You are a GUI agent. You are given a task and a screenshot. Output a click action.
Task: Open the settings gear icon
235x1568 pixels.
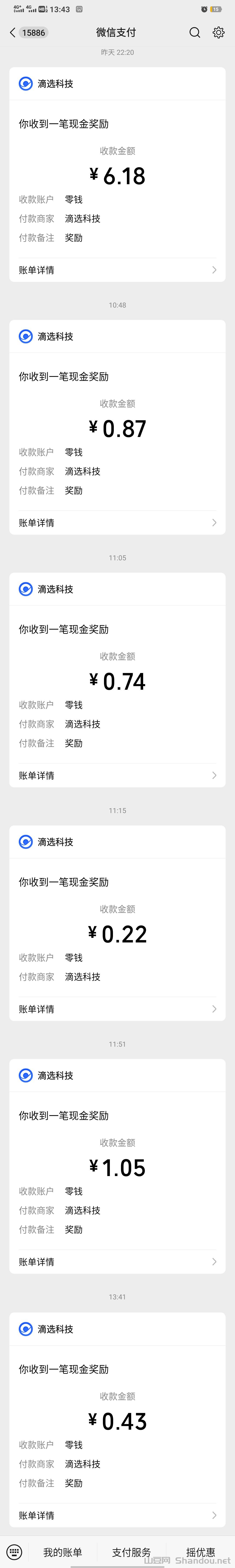218,33
